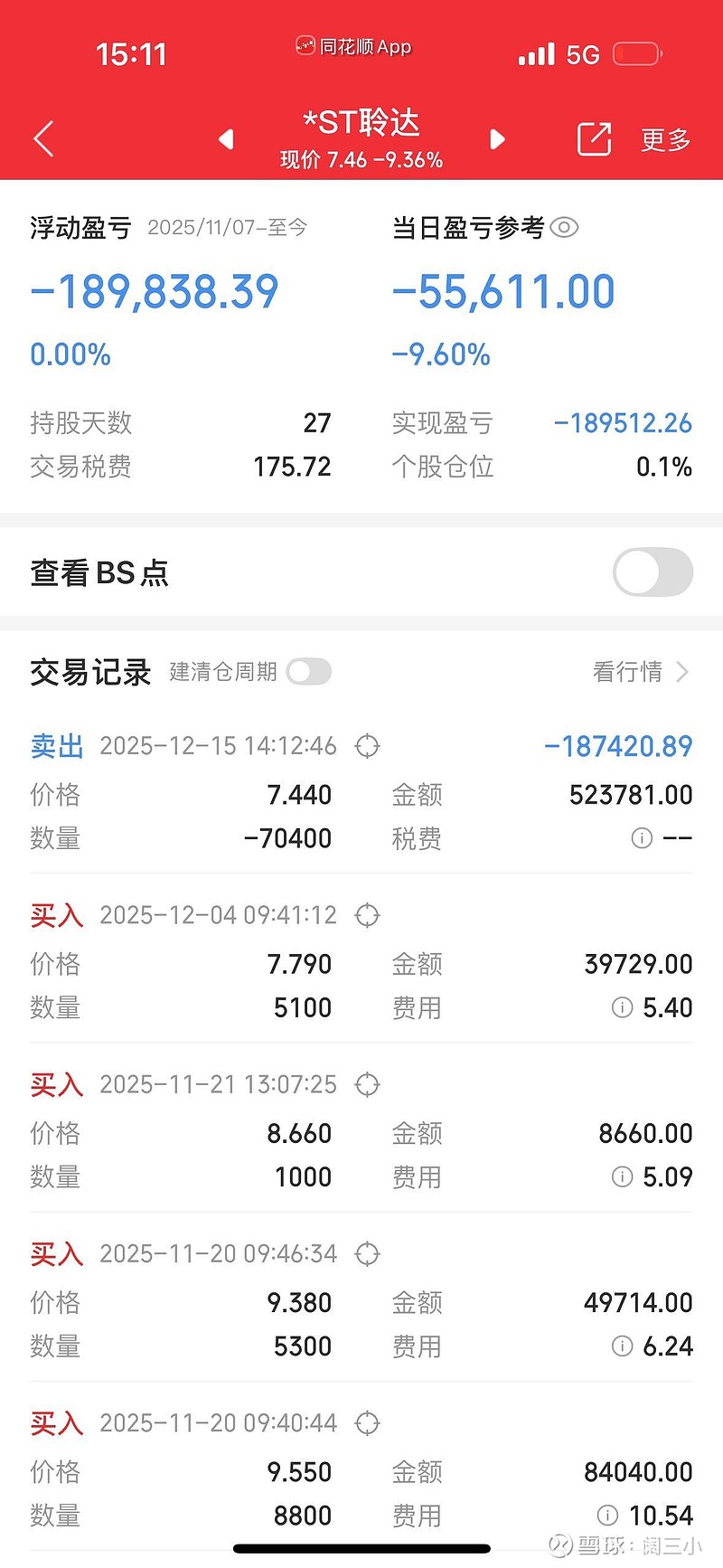Share this page via the export icon
723x1568 pixels.
(594, 139)
